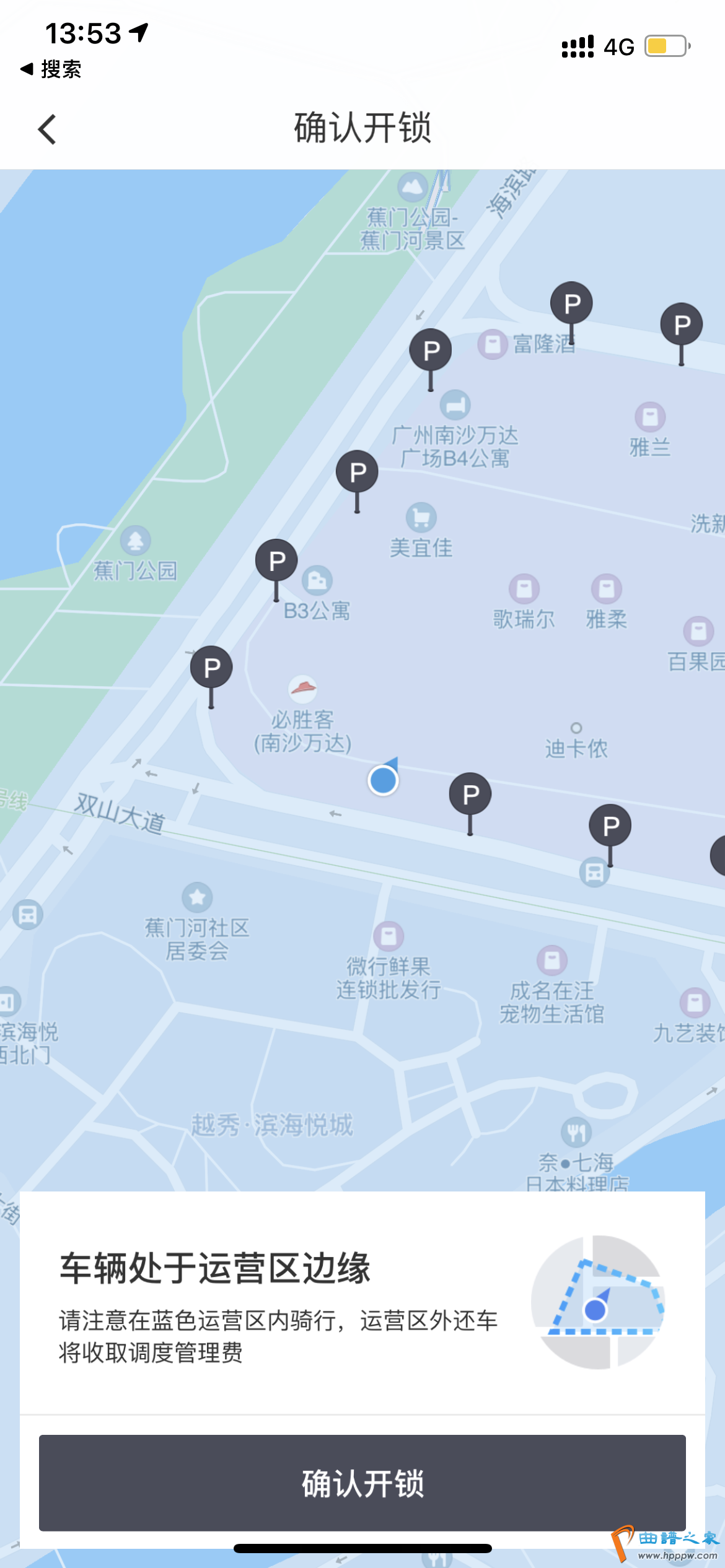Select parking marker left of 必胜客

pyautogui.click(x=211, y=668)
